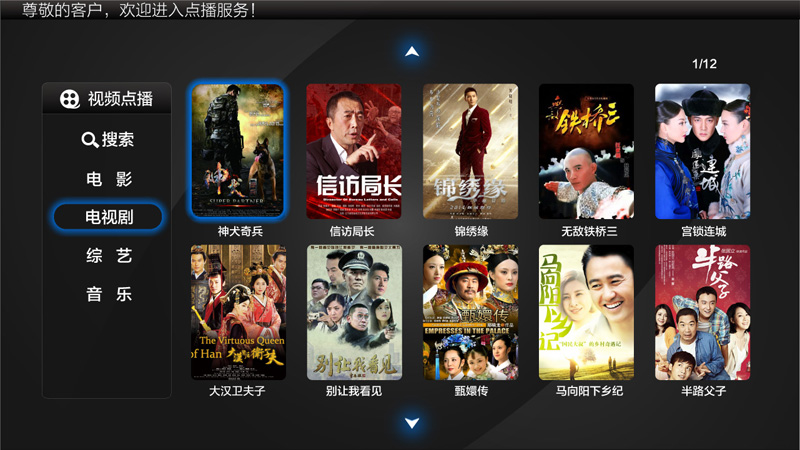Select the drama 甄嬛传
Viewport: 800px width, 450px height.
pyautogui.click(x=470, y=312)
